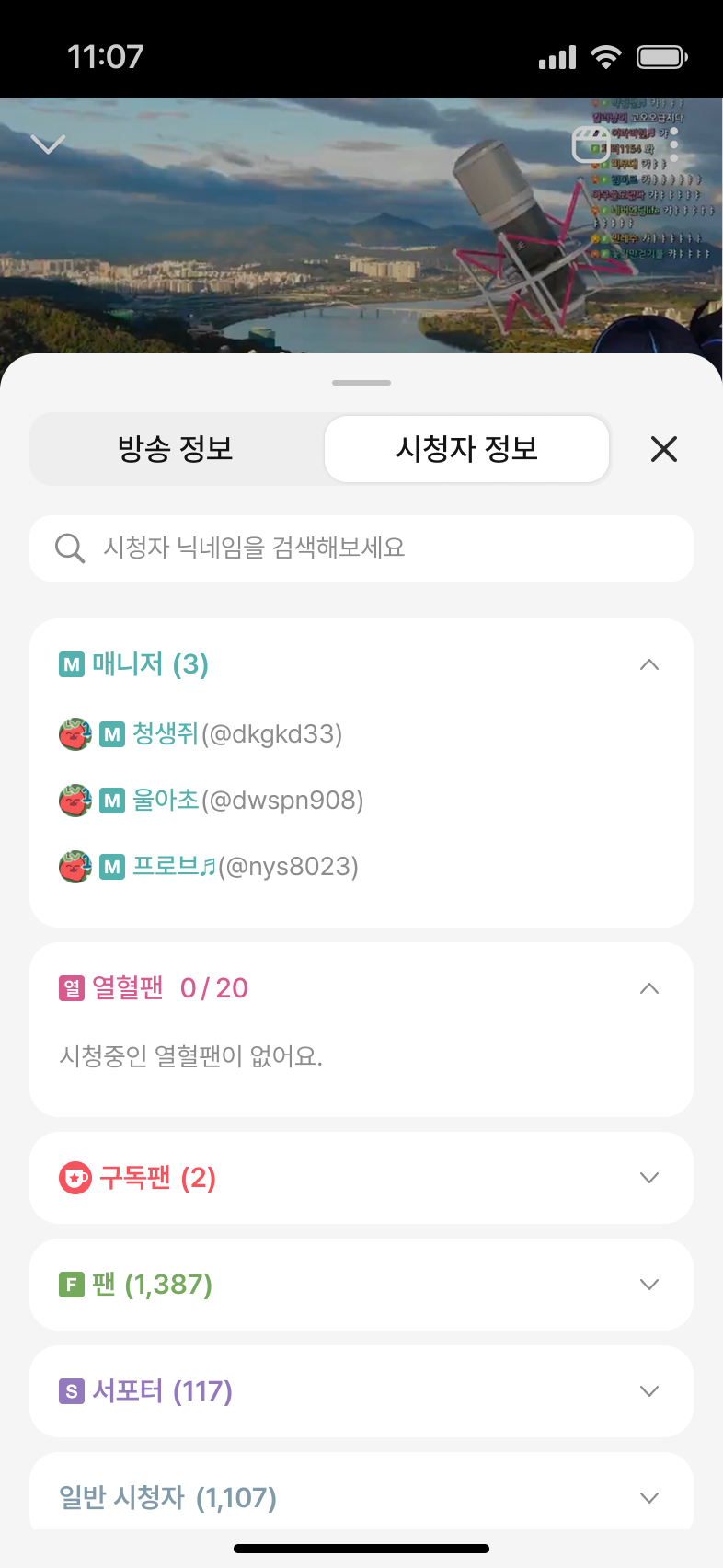
Task: Minimize the stream with the down chevron
Action: 48,144
